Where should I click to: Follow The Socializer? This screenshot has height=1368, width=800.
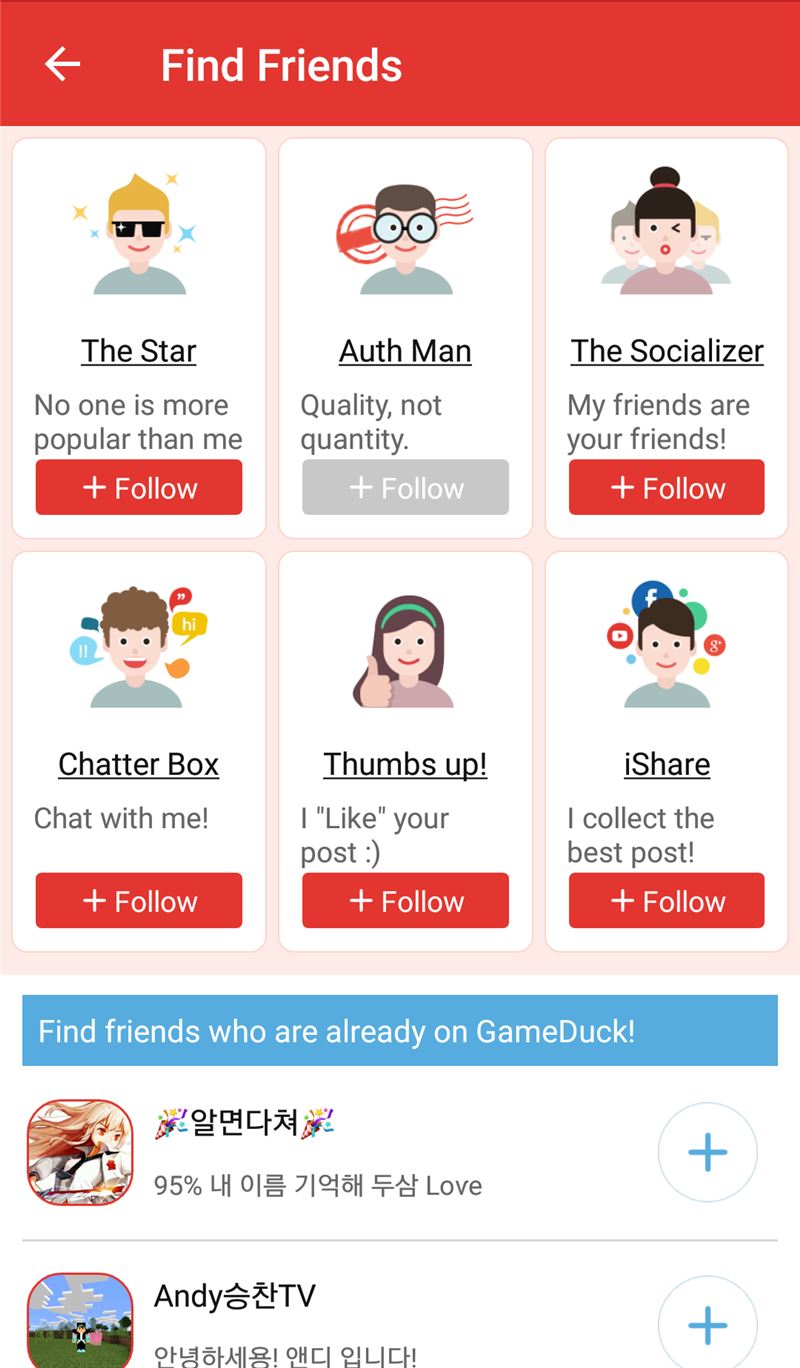pos(667,487)
